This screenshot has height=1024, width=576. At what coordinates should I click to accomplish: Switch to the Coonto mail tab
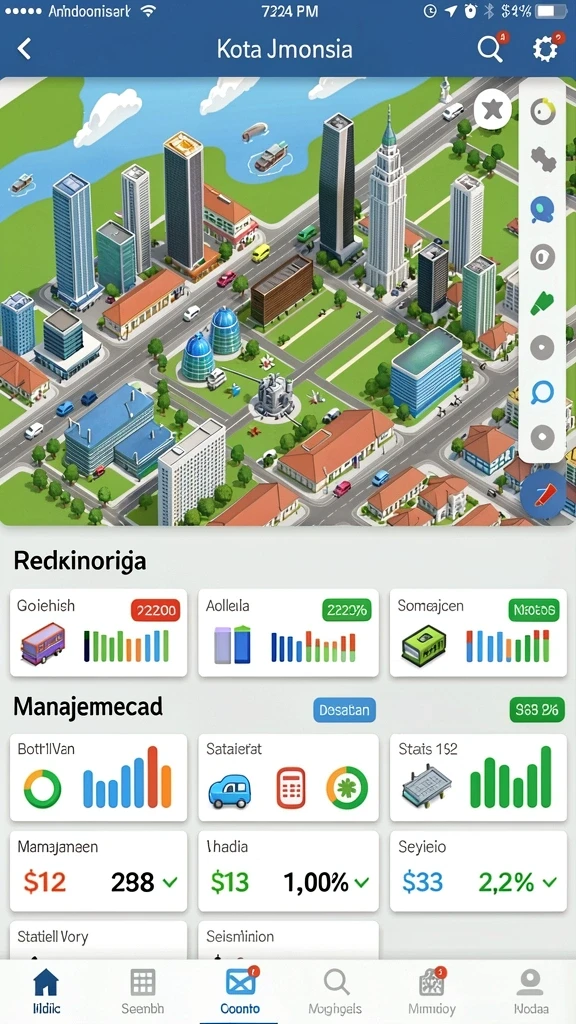[x=240, y=991]
